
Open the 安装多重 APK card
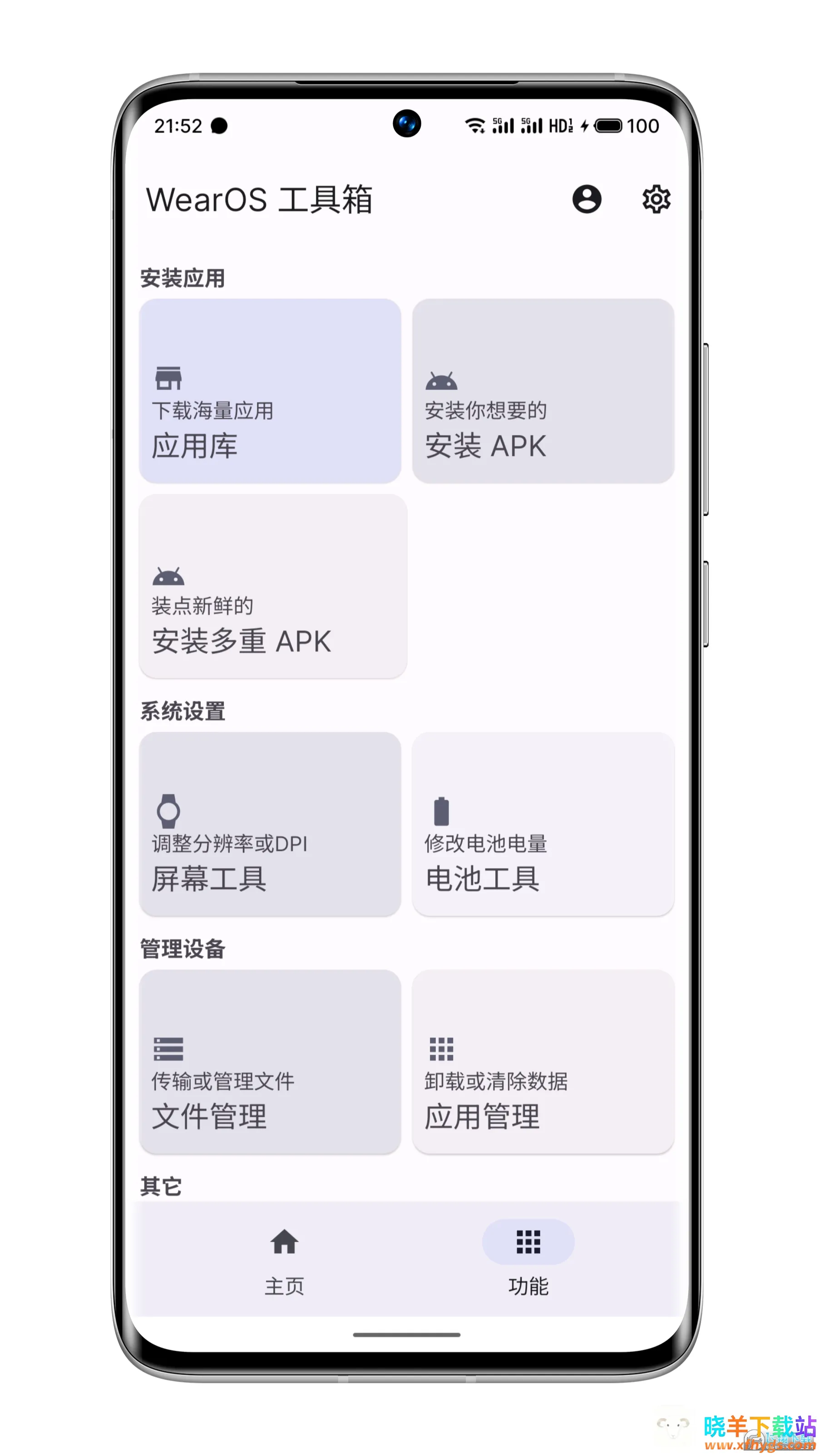(x=272, y=586)
